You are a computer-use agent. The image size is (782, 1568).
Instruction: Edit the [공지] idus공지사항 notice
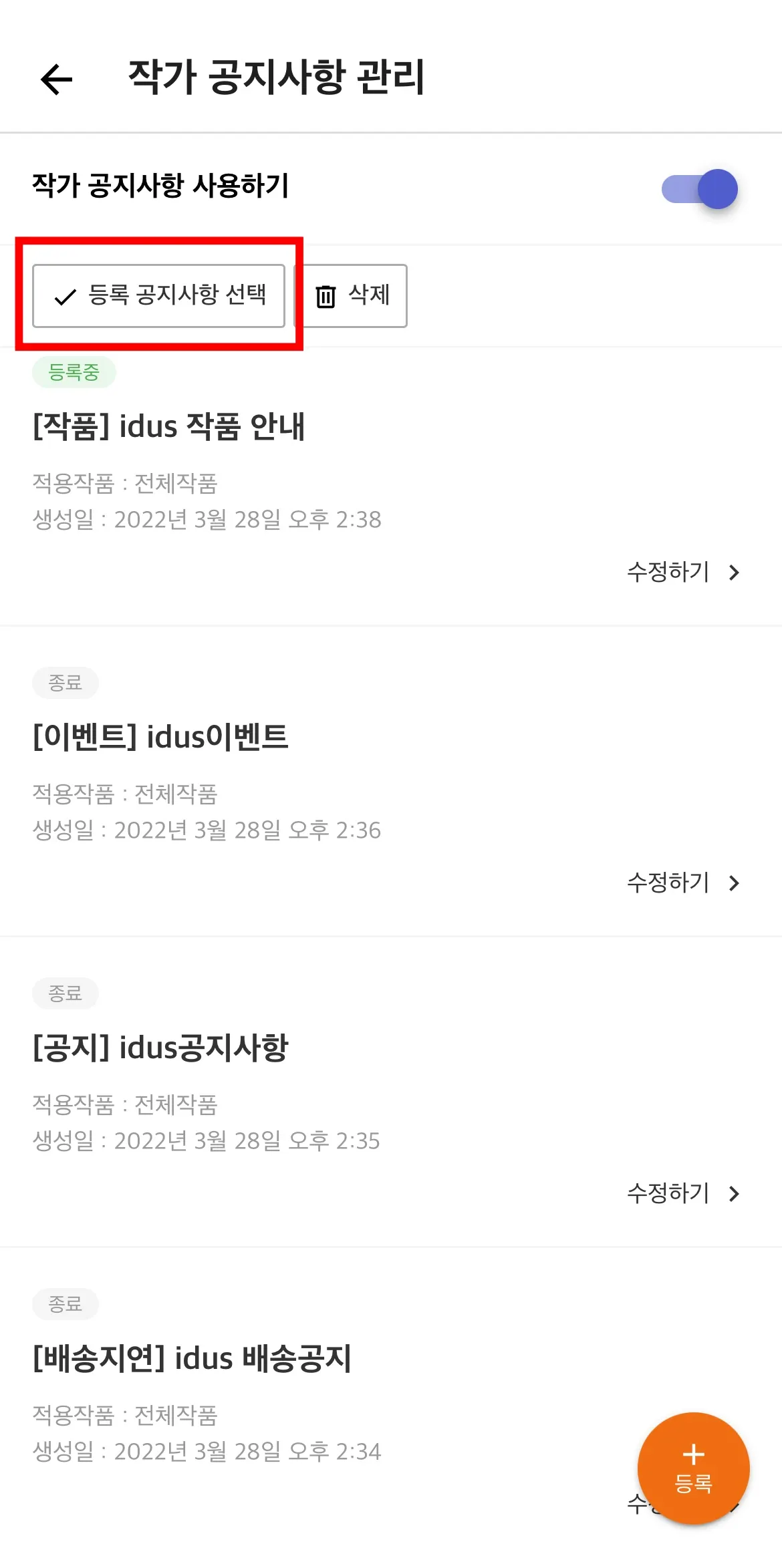click(x=682, y=1194)
